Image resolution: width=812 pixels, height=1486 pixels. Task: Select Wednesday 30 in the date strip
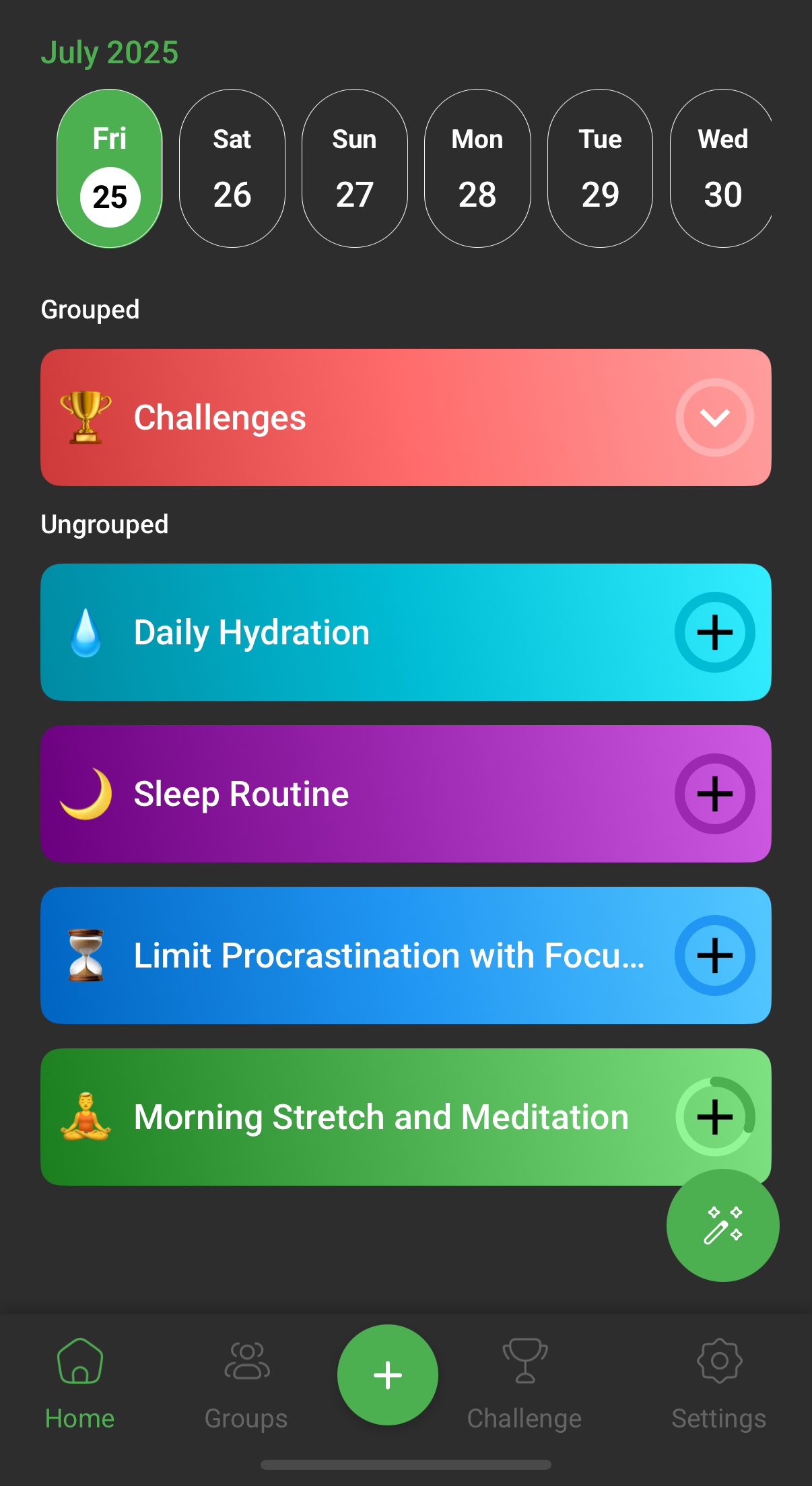point(721,168)
